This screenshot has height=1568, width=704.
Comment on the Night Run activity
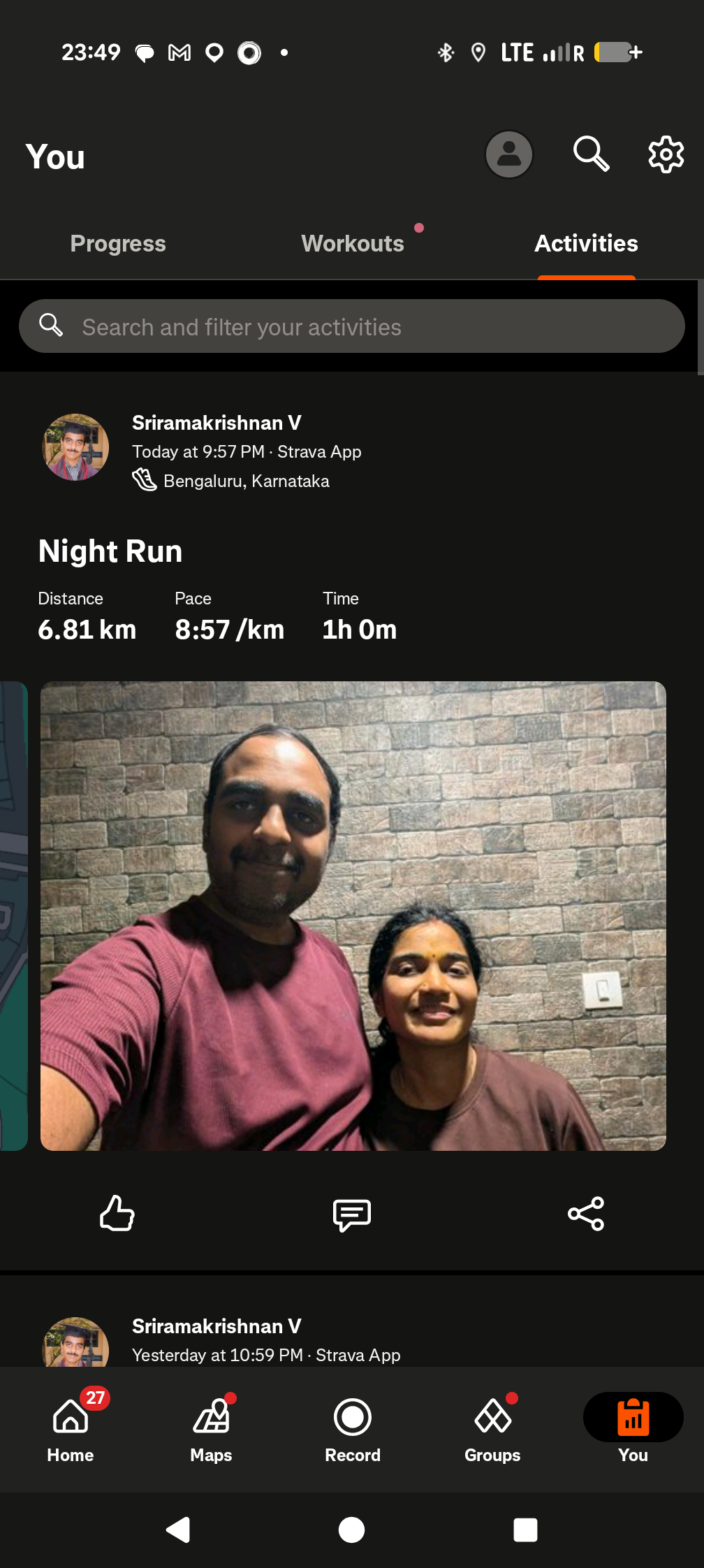click(352, 1214)
